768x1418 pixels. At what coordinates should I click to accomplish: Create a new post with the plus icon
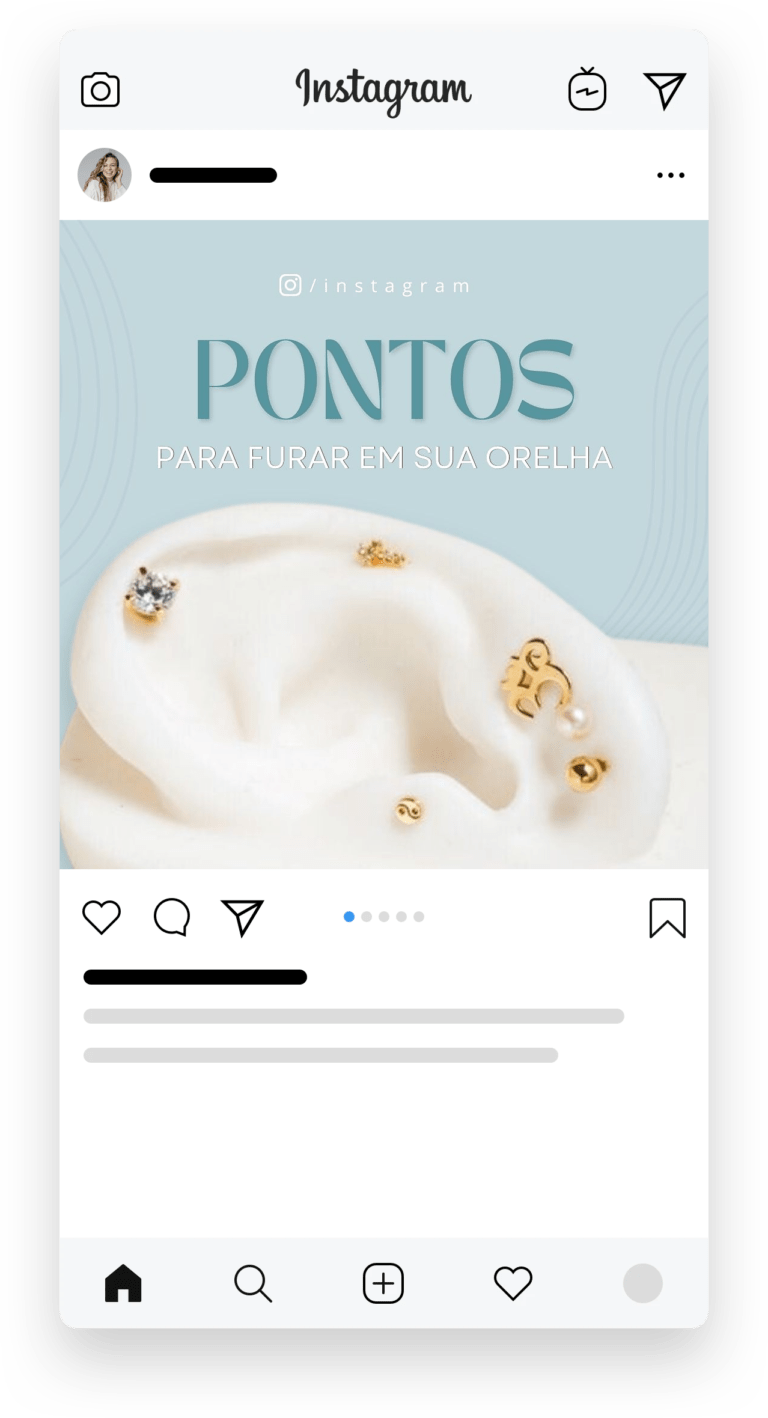point(383,1283)
